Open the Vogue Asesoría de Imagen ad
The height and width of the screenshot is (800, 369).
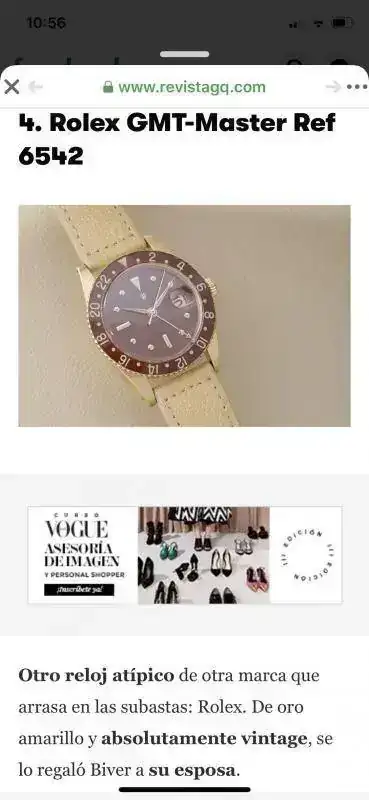[x=185, y=555]
